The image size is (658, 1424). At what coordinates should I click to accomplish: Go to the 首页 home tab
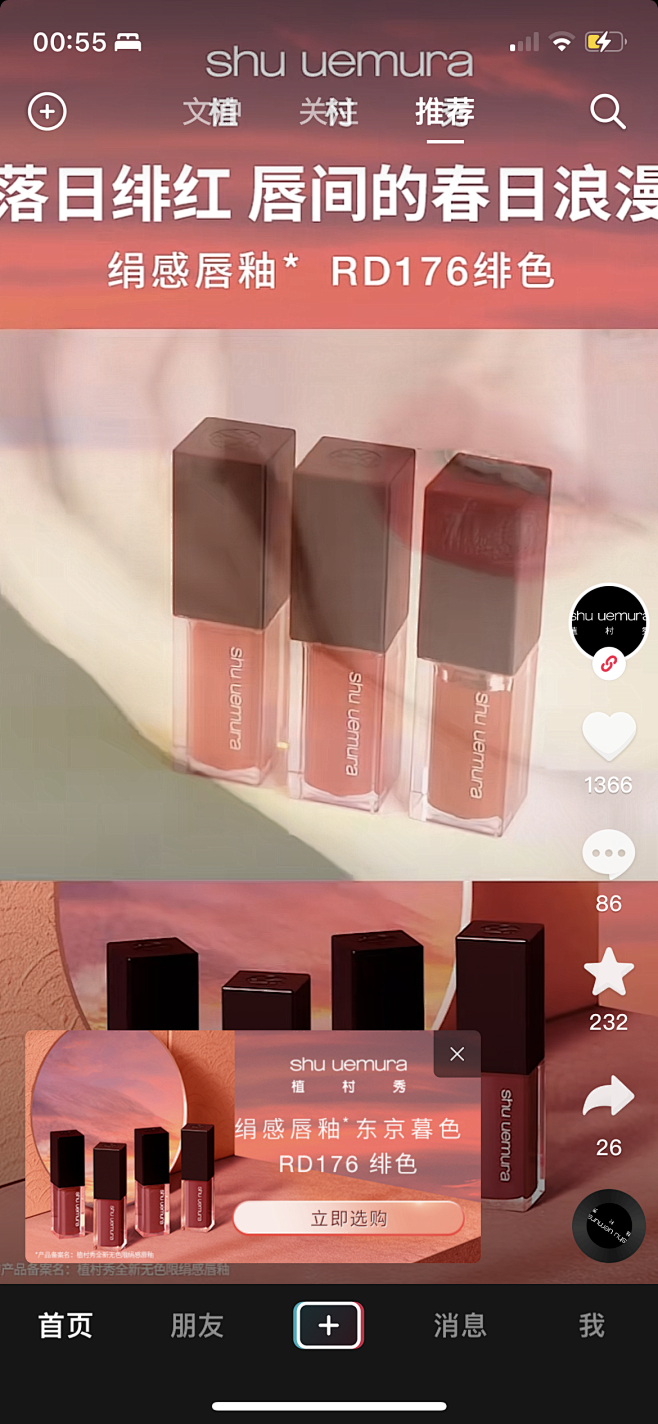click(x=65, y=1326)
